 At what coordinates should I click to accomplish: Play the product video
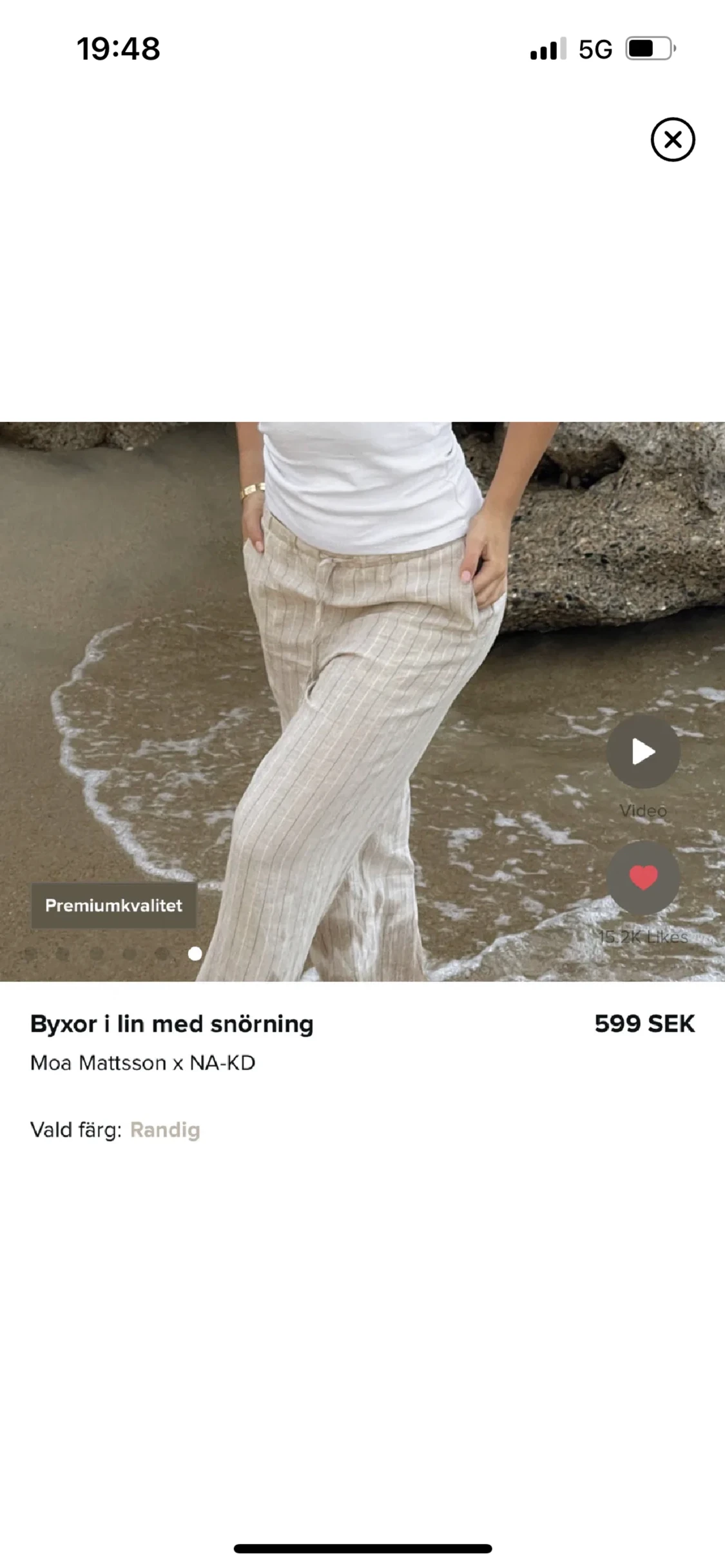tap(643, 752)
